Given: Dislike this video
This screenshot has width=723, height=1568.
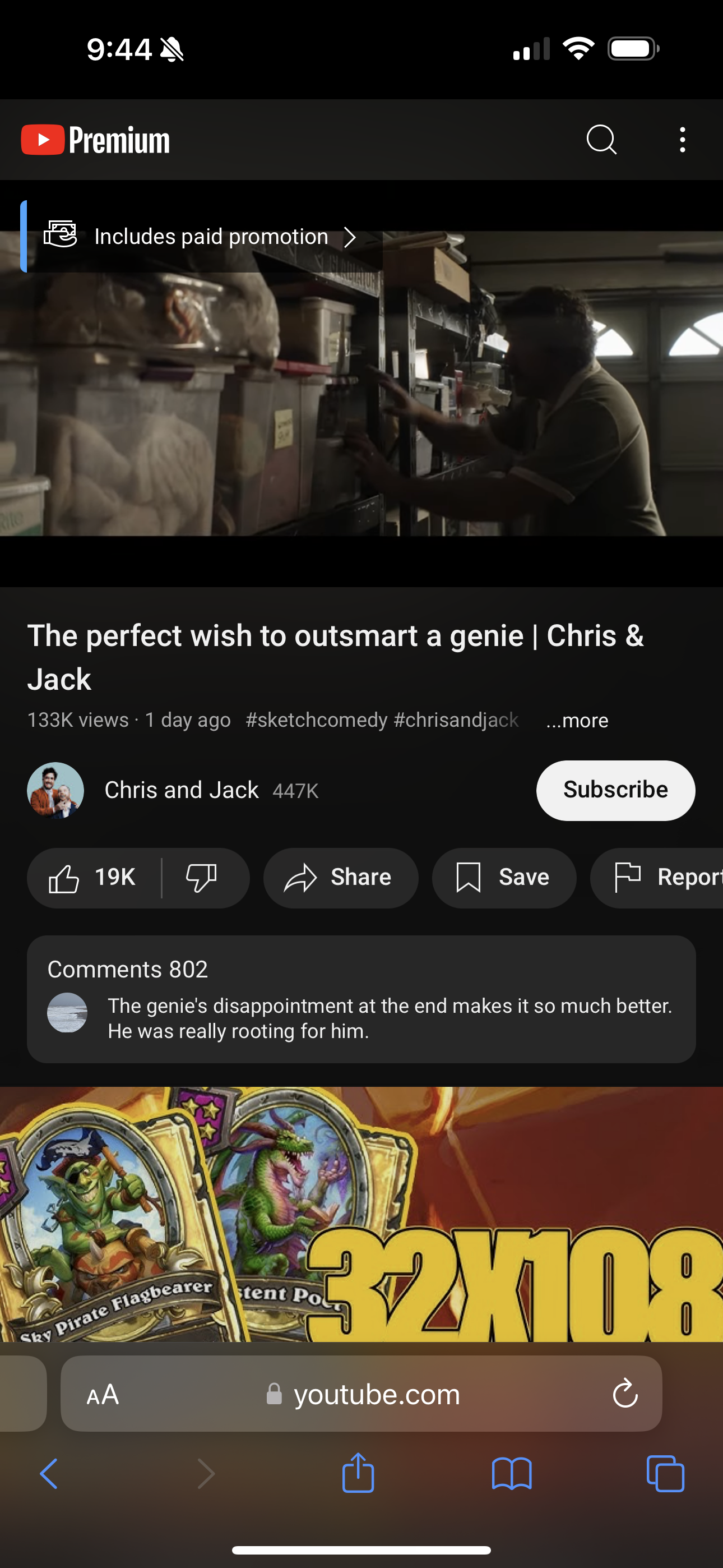Looking at the screenshot, I should pyautogui.click(x=201, y=878).
